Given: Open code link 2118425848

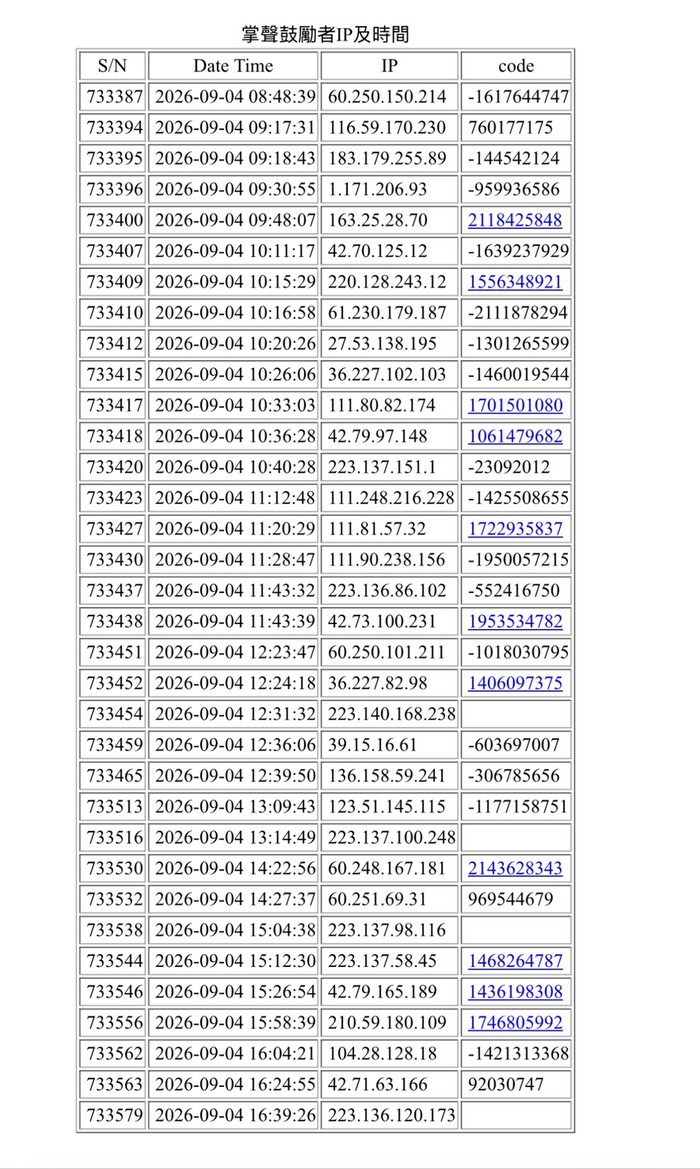Looking at the screenshot, I should click(x=515, y=220).
